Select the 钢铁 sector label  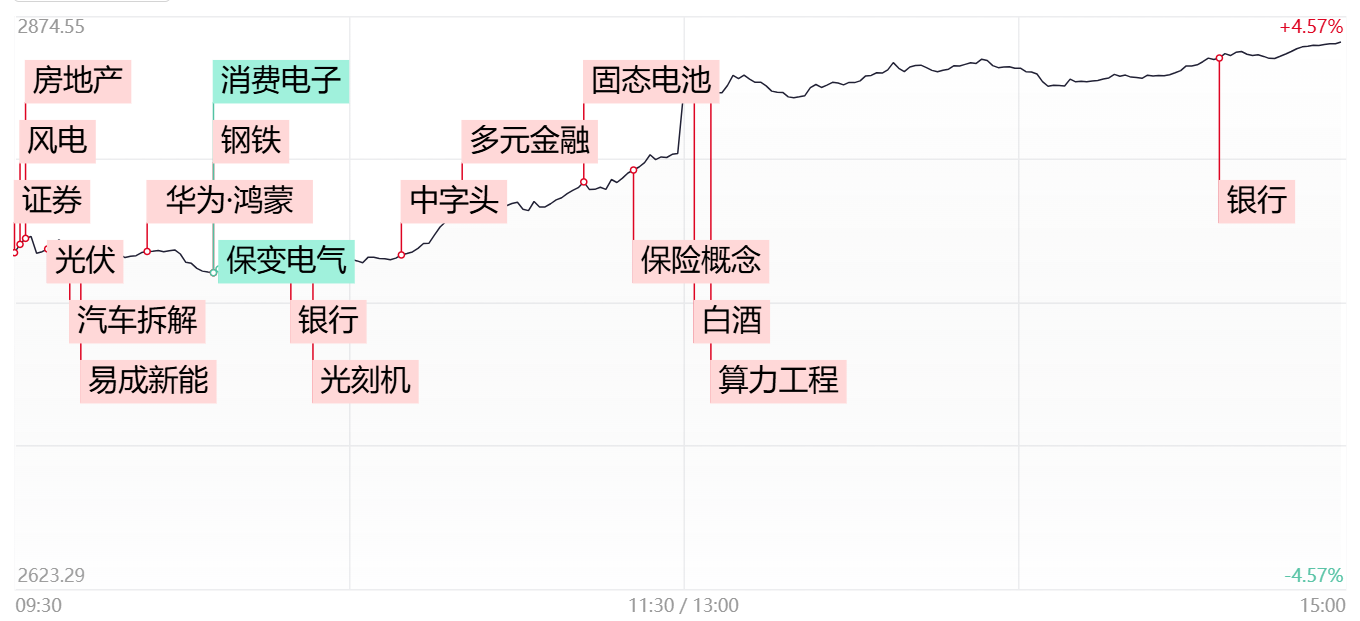(x=252, y=141)
